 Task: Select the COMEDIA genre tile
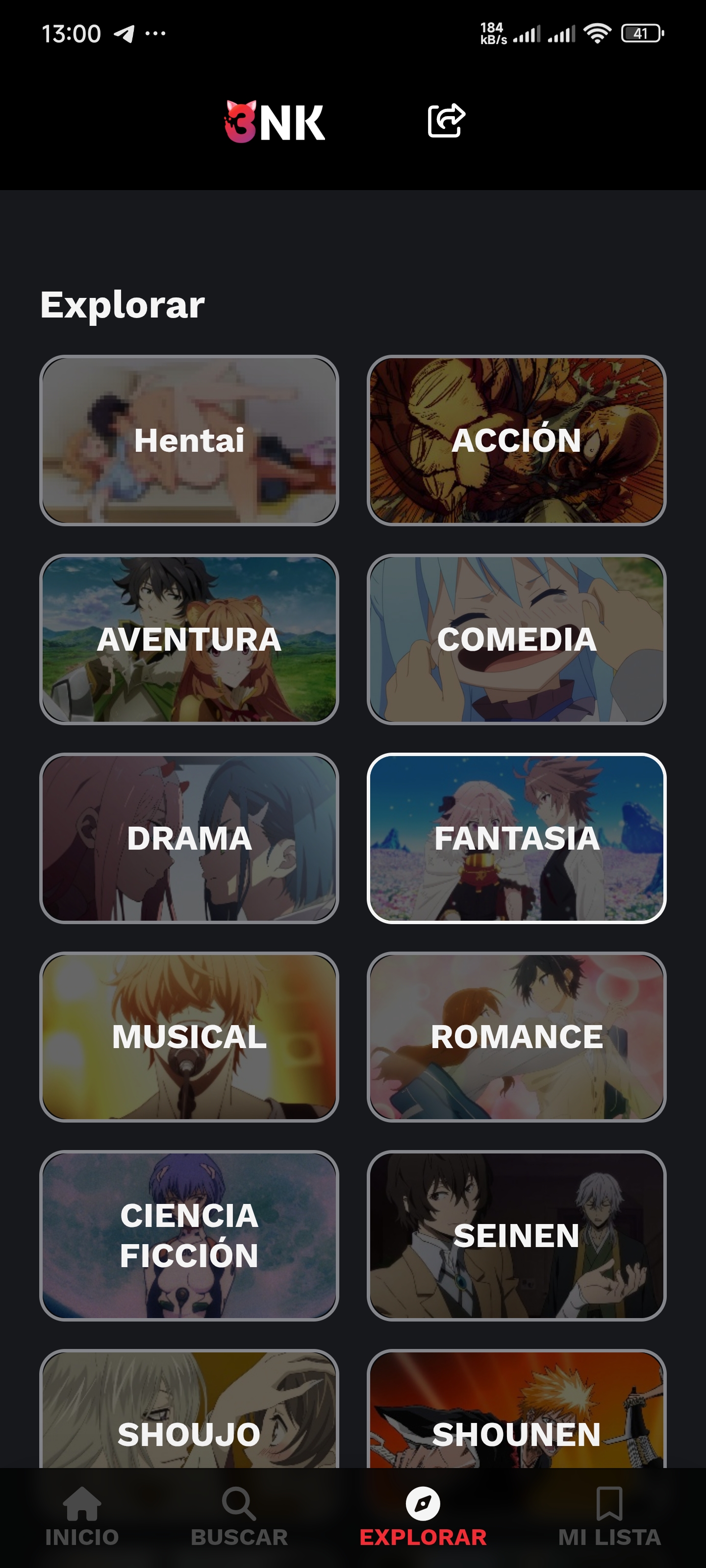click(516, 639)
